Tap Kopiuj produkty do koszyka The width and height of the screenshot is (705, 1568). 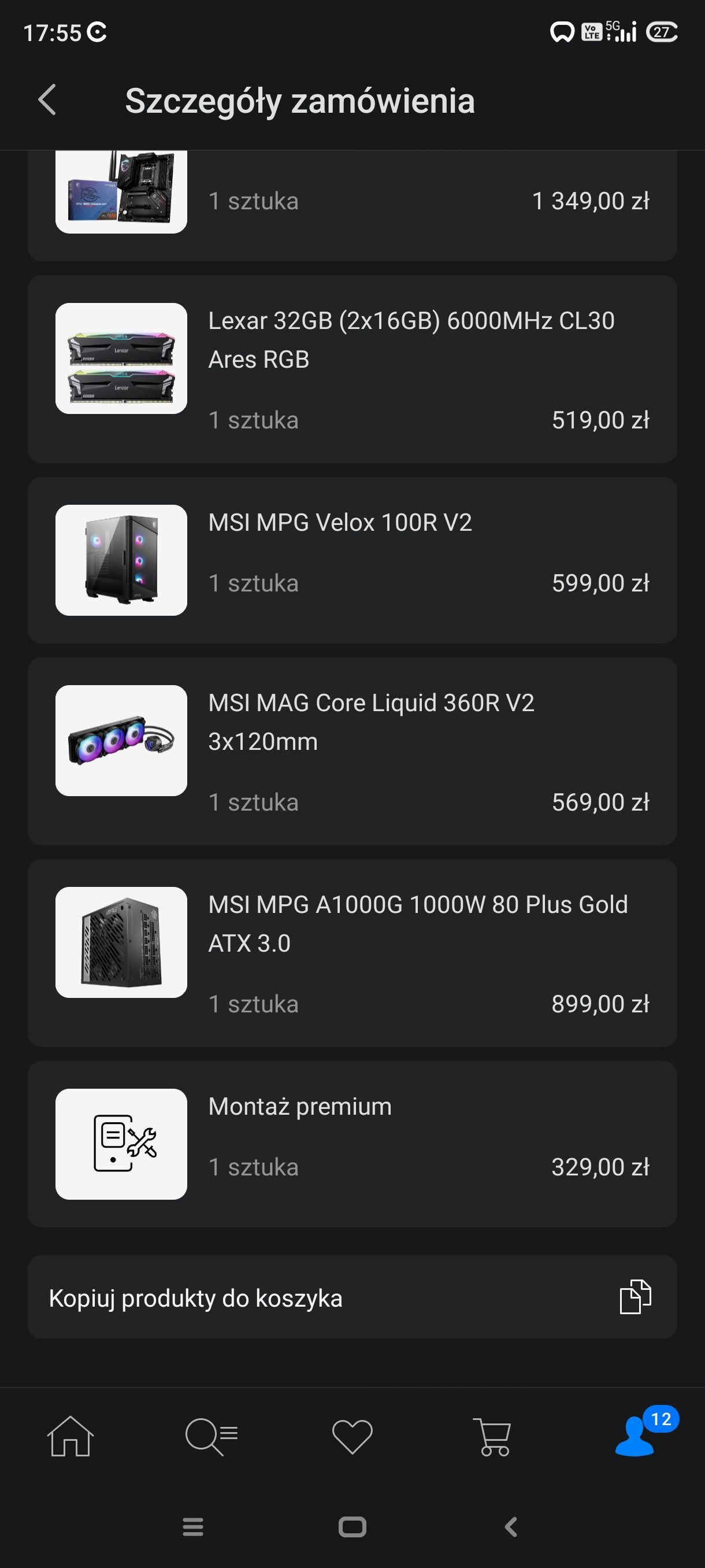pyautogui.click(x=351, y=1297)
